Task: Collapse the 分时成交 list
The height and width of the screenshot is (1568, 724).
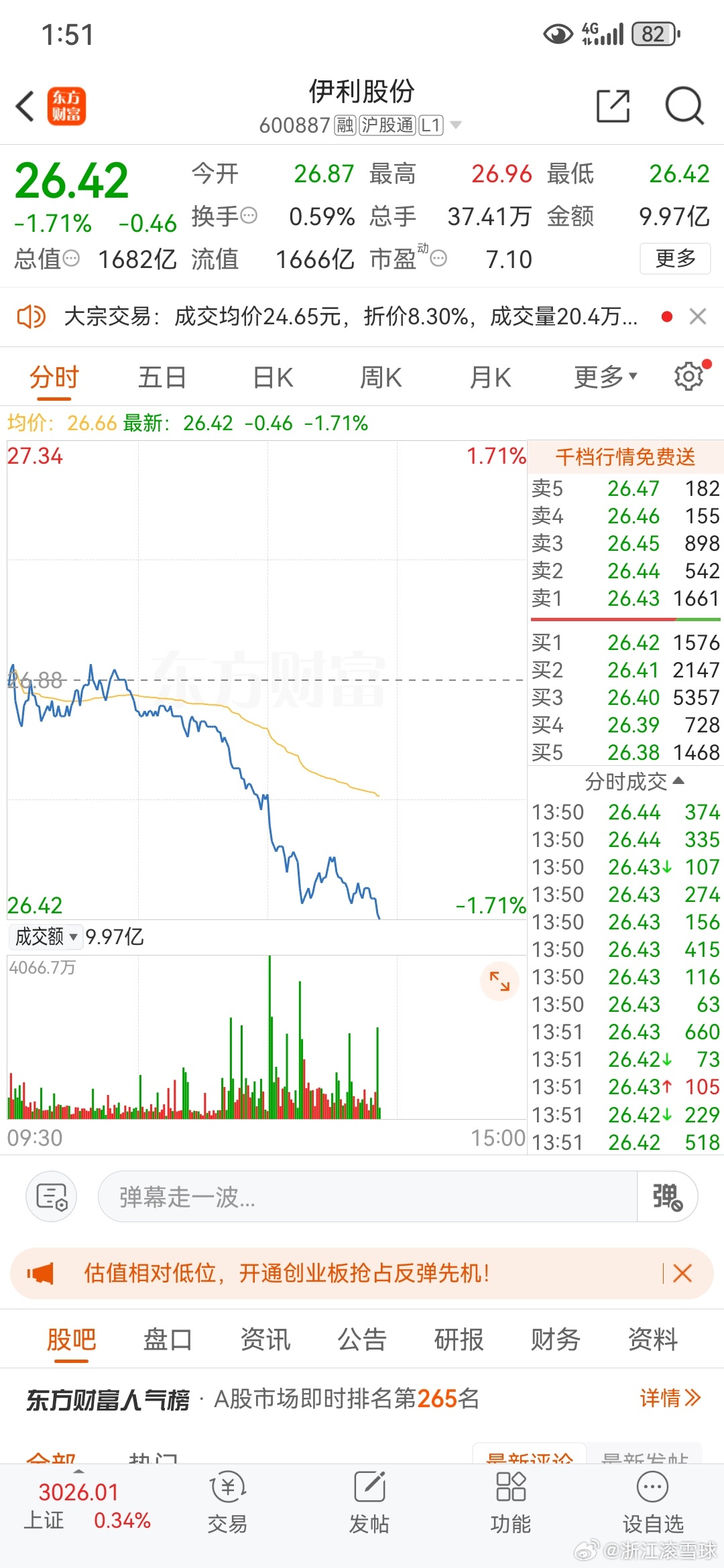Action: 633,781
